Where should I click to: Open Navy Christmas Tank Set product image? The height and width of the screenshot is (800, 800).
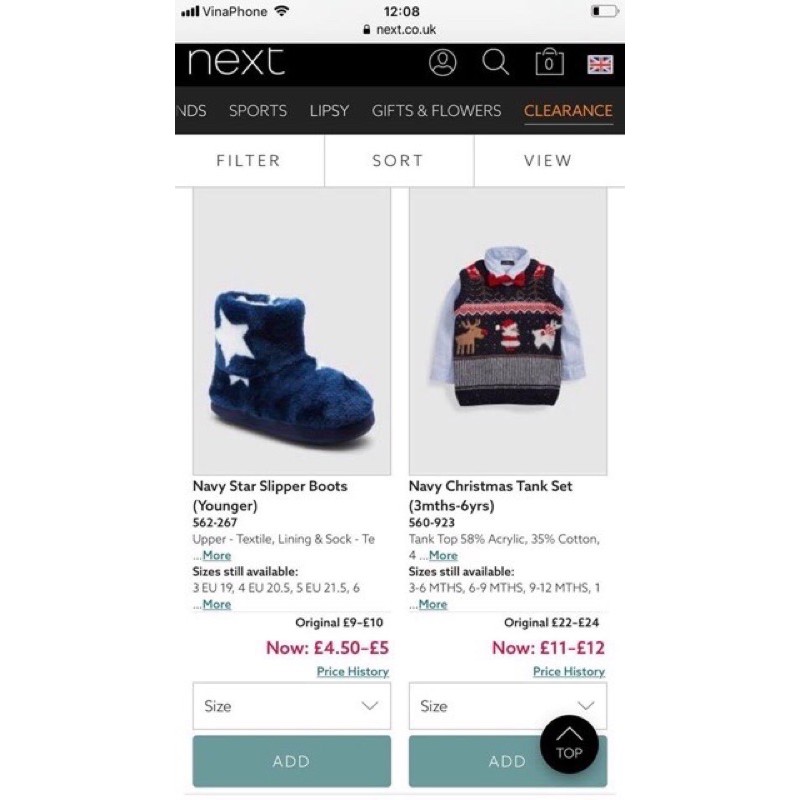click(x=508, y=330)
